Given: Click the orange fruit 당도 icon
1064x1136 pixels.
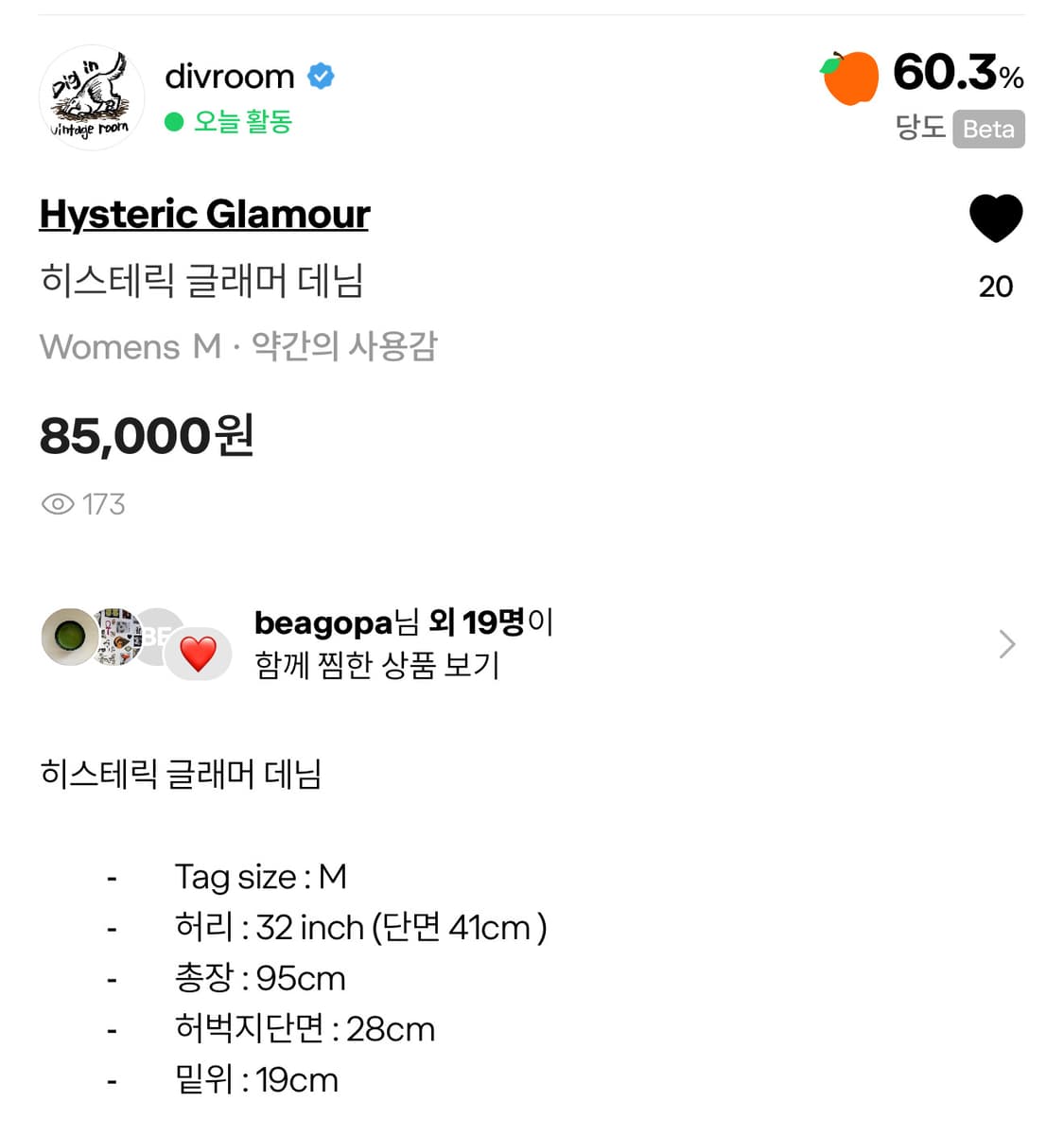Looking at the screenshot, I should click(848, 74).
